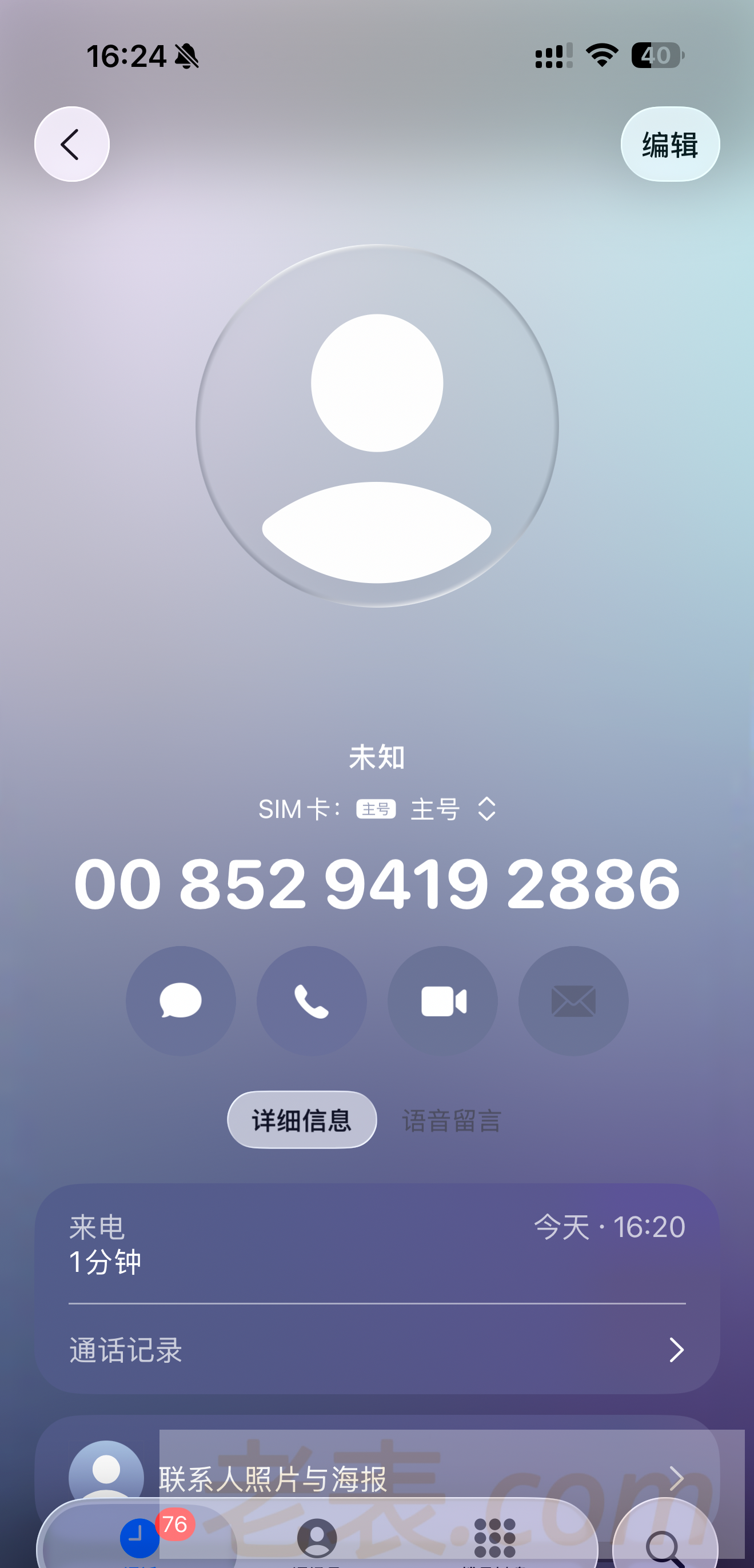Viewport: 754px width, 1568px height.
Task: Call 00 852 9419 2886
Action: [312, 1001]
